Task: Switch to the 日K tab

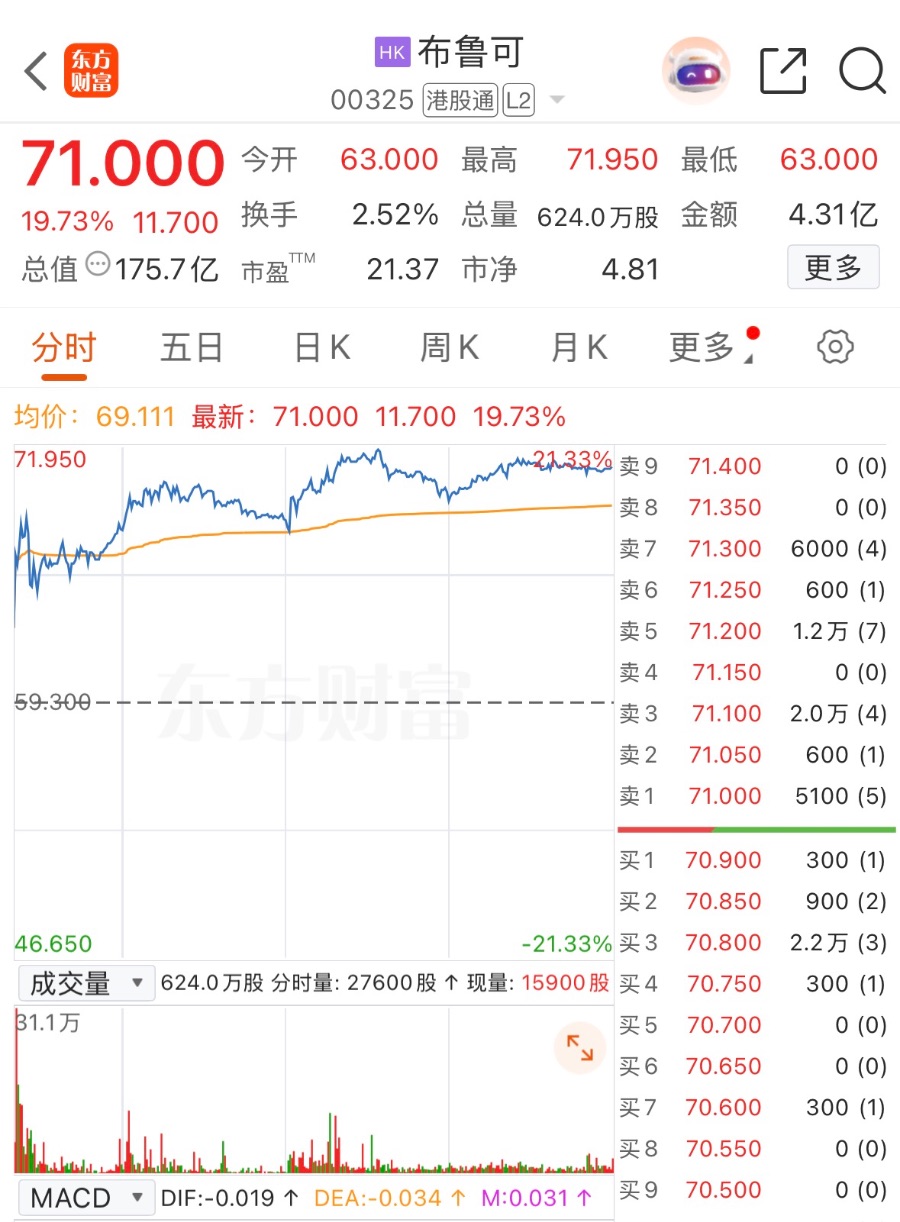Action: (x=322, y=348)
